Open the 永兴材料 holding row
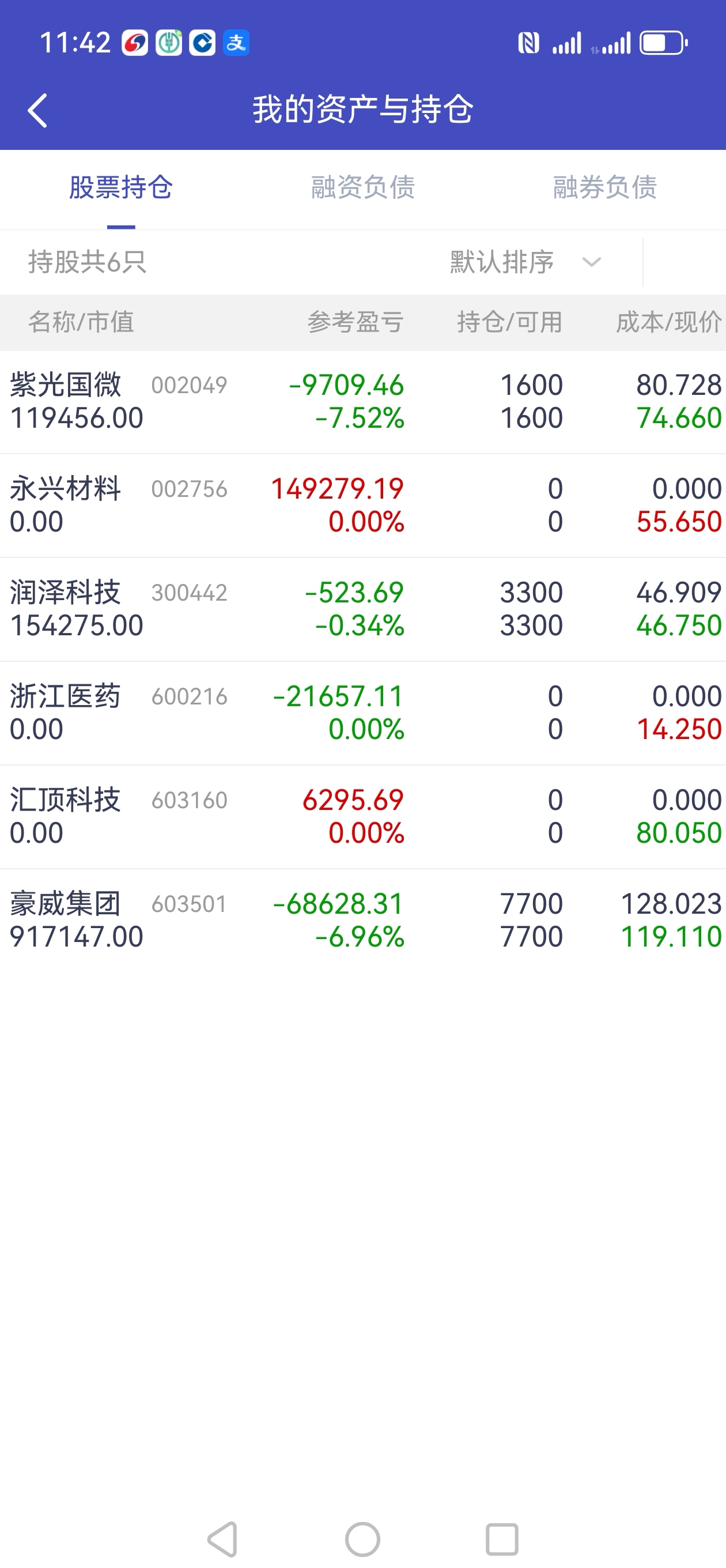The image size is (726, 1568). click(x=362, y=506)
